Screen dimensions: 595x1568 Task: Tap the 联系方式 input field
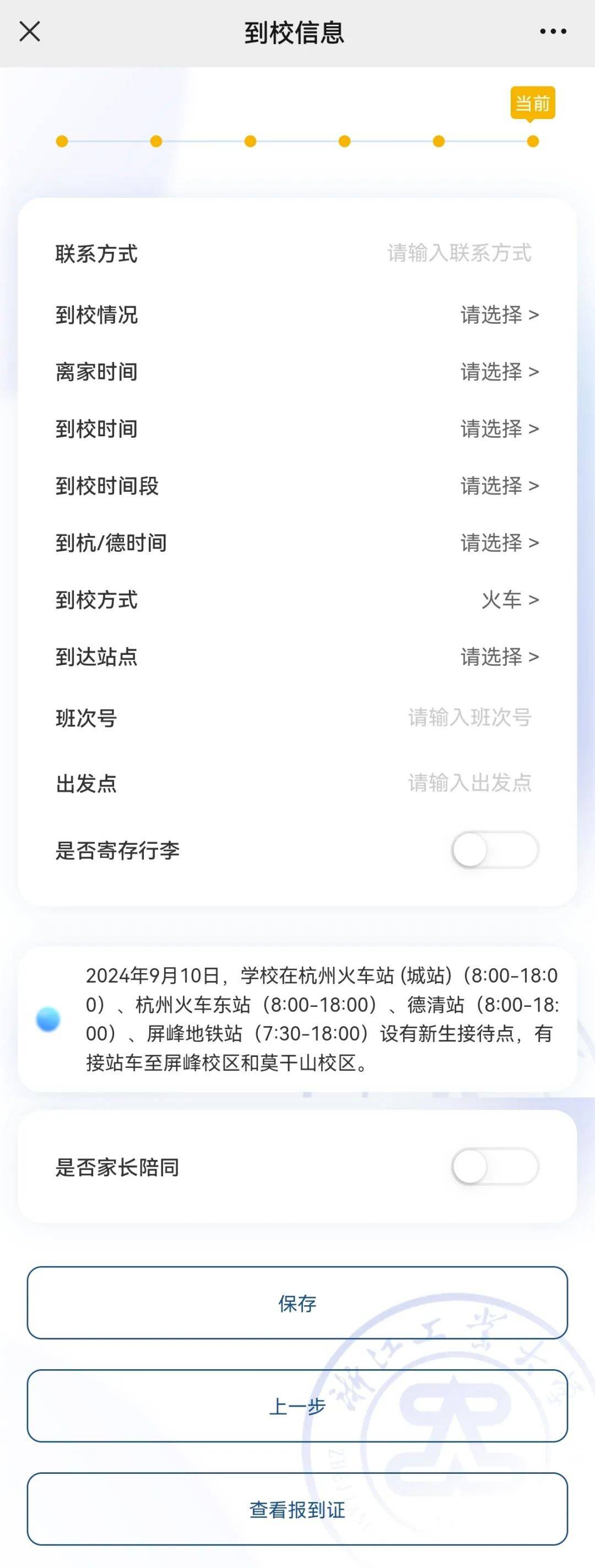[458, 253]
